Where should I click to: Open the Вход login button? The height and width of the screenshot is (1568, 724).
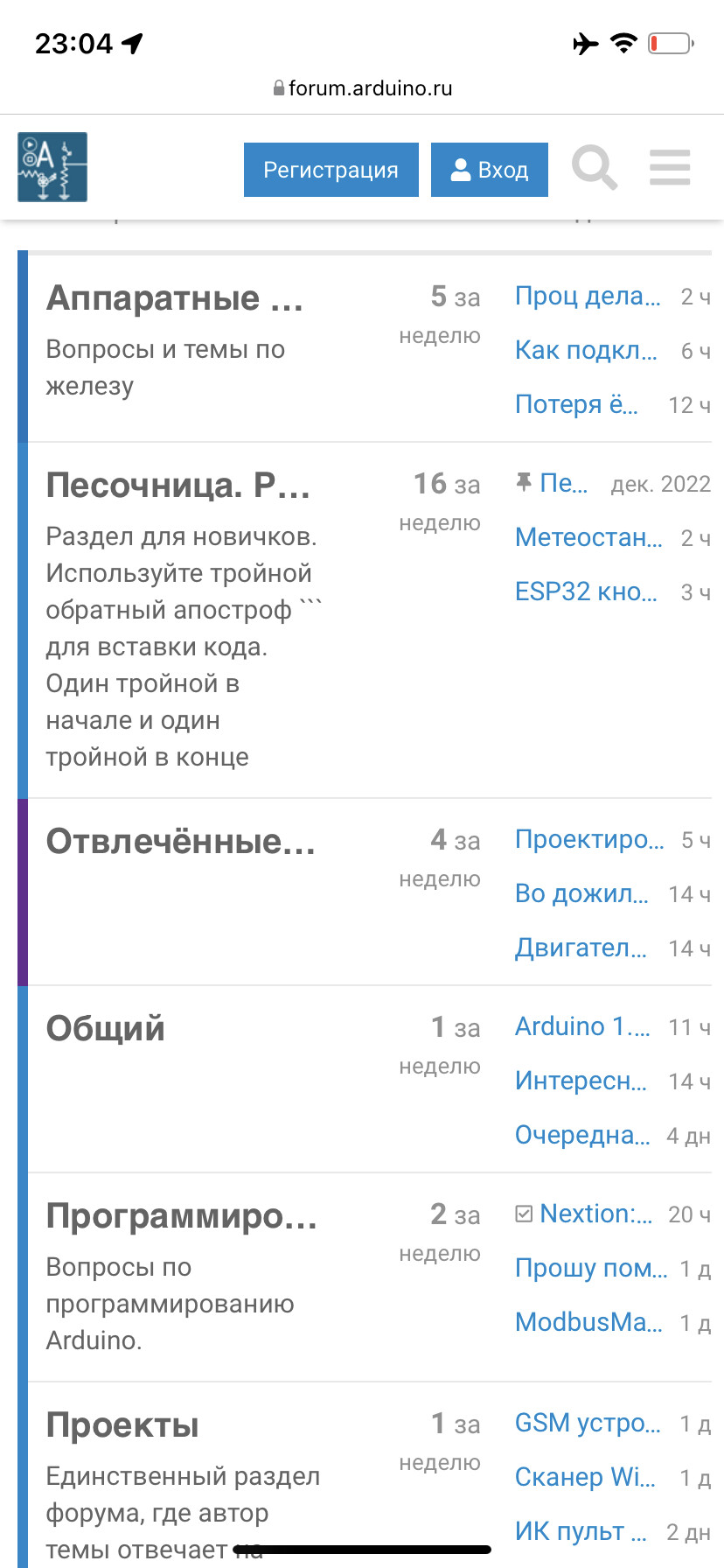490,170
